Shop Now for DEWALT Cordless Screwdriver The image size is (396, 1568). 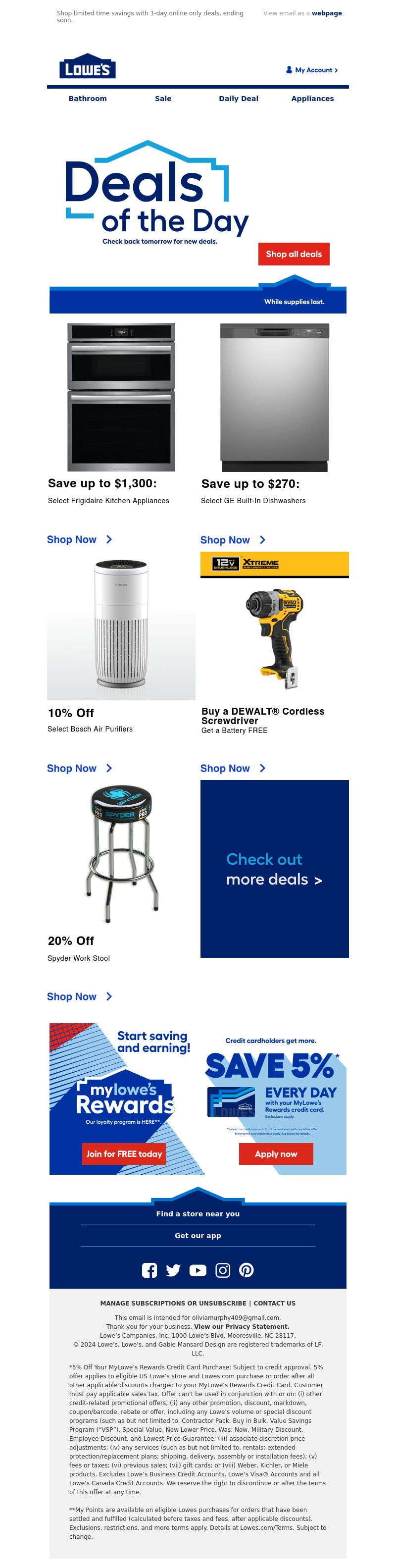pos(232,769)
